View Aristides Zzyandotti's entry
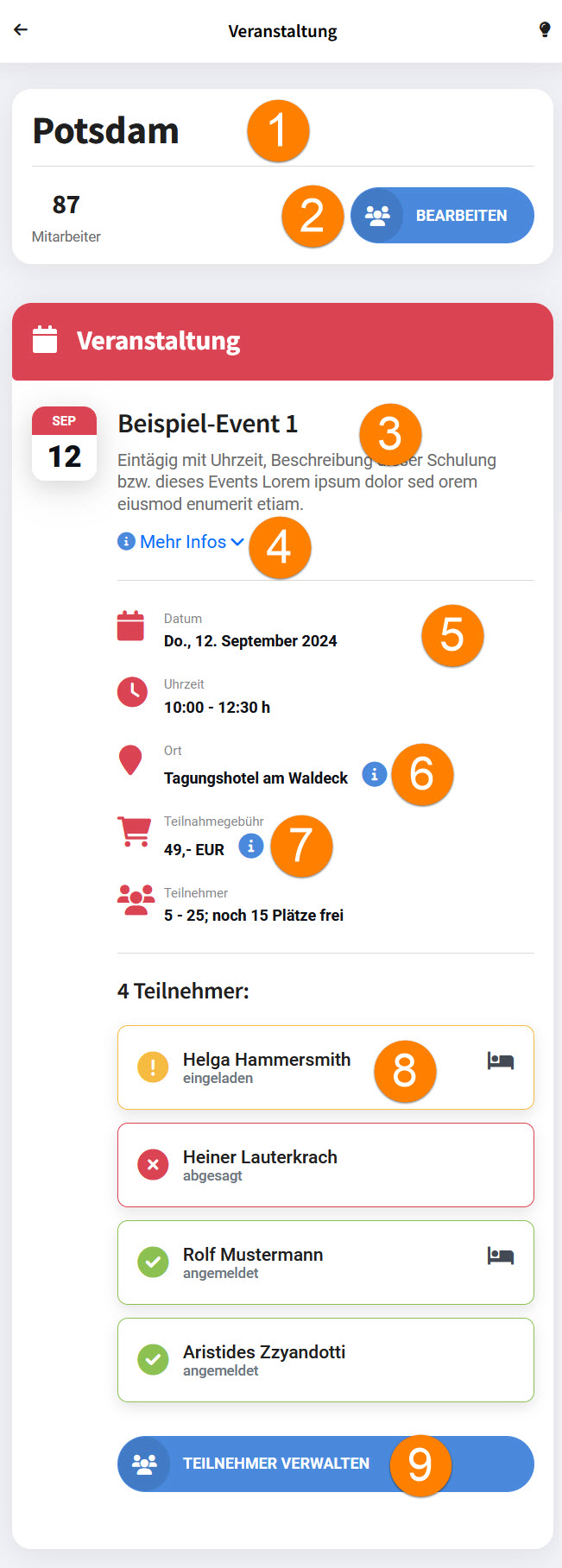 click(x=325, y=1360)
